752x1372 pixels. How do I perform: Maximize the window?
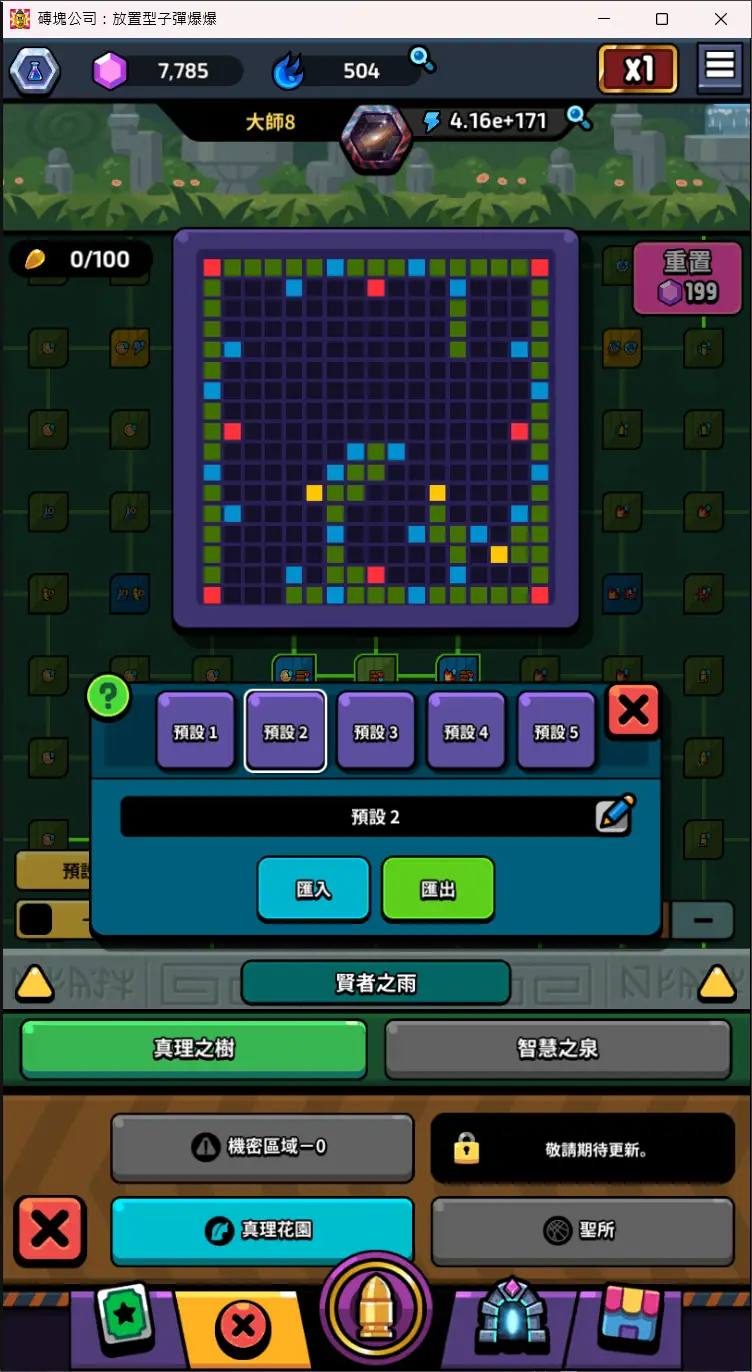662,19
